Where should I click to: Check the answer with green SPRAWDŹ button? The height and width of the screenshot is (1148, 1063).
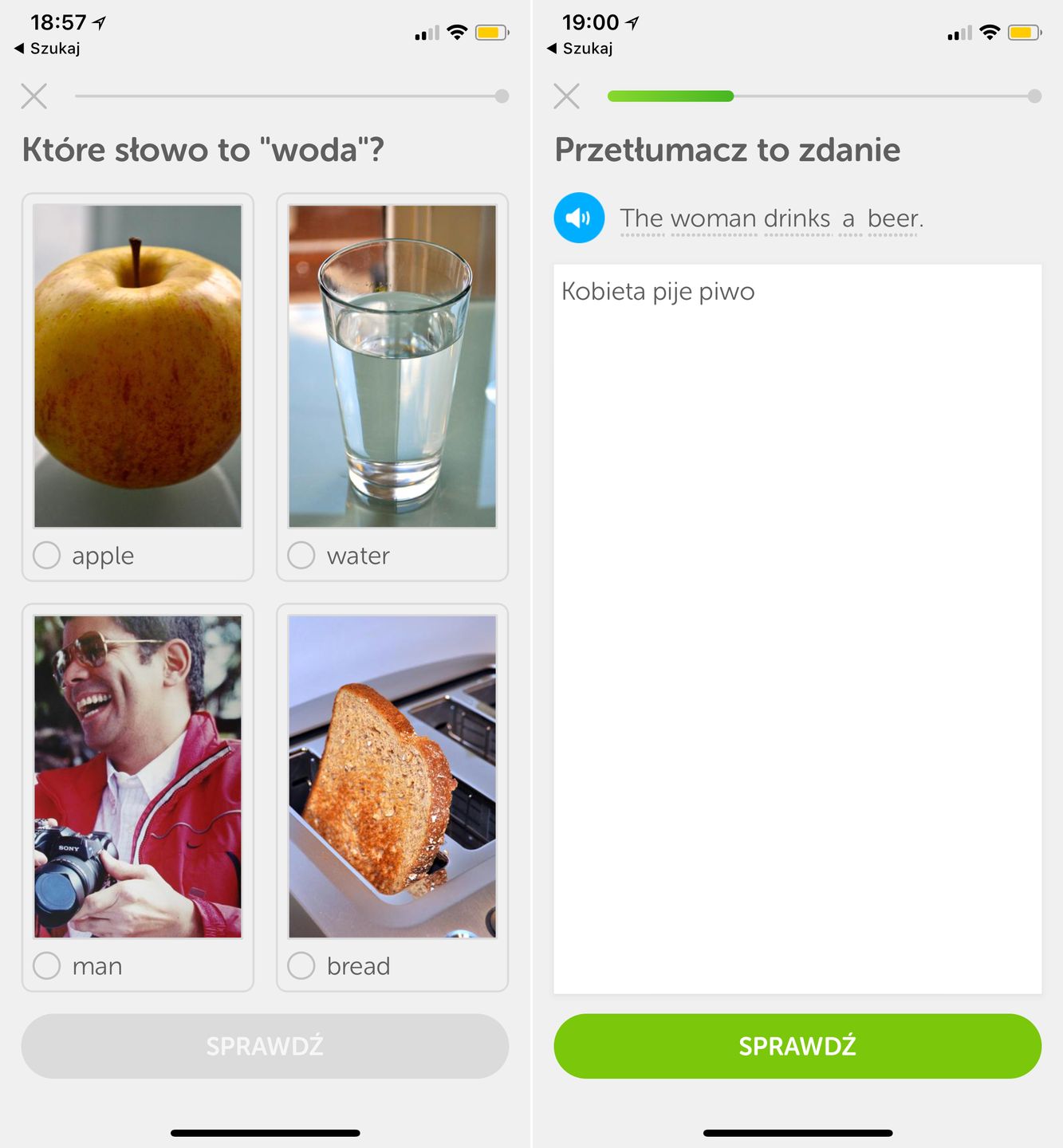[797, 1046]
